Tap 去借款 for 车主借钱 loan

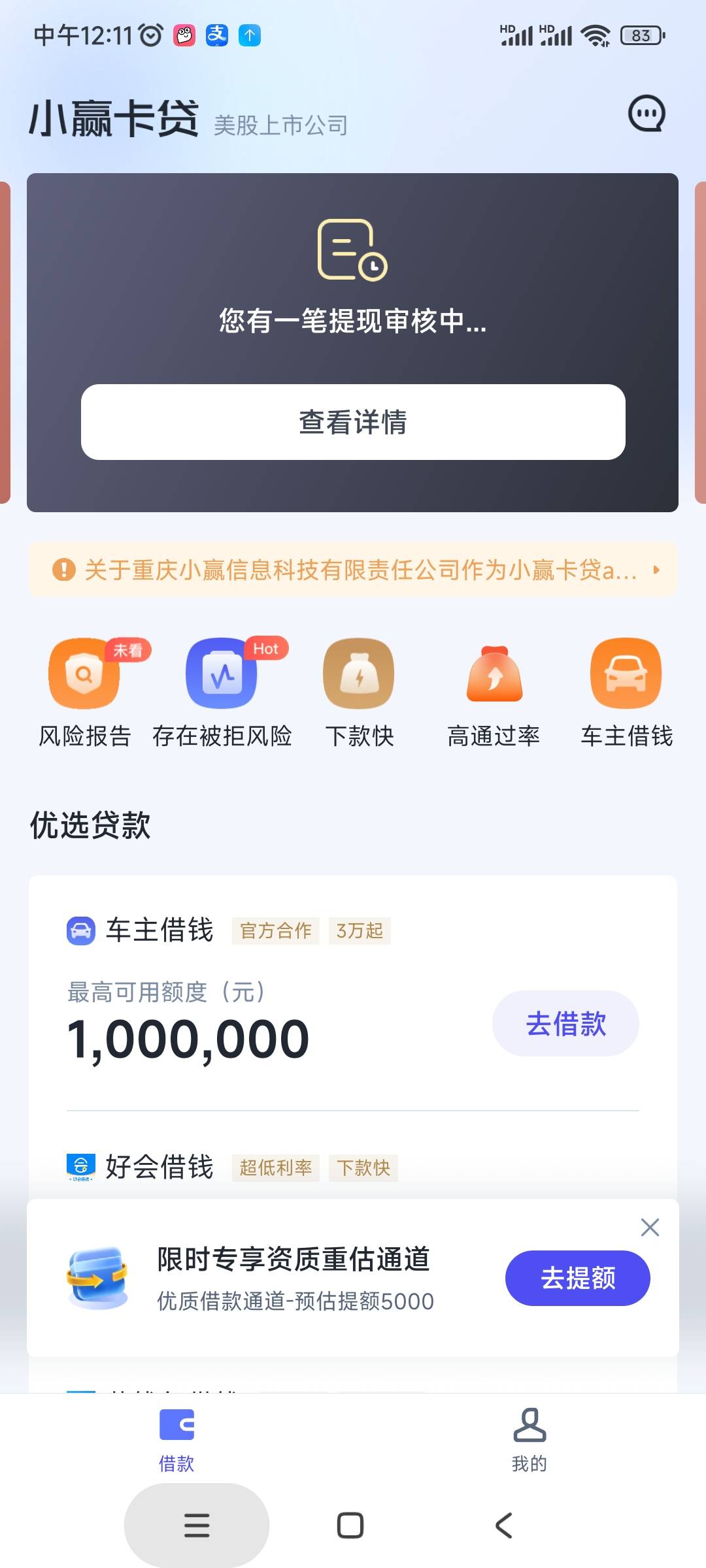click(565, 1023)
